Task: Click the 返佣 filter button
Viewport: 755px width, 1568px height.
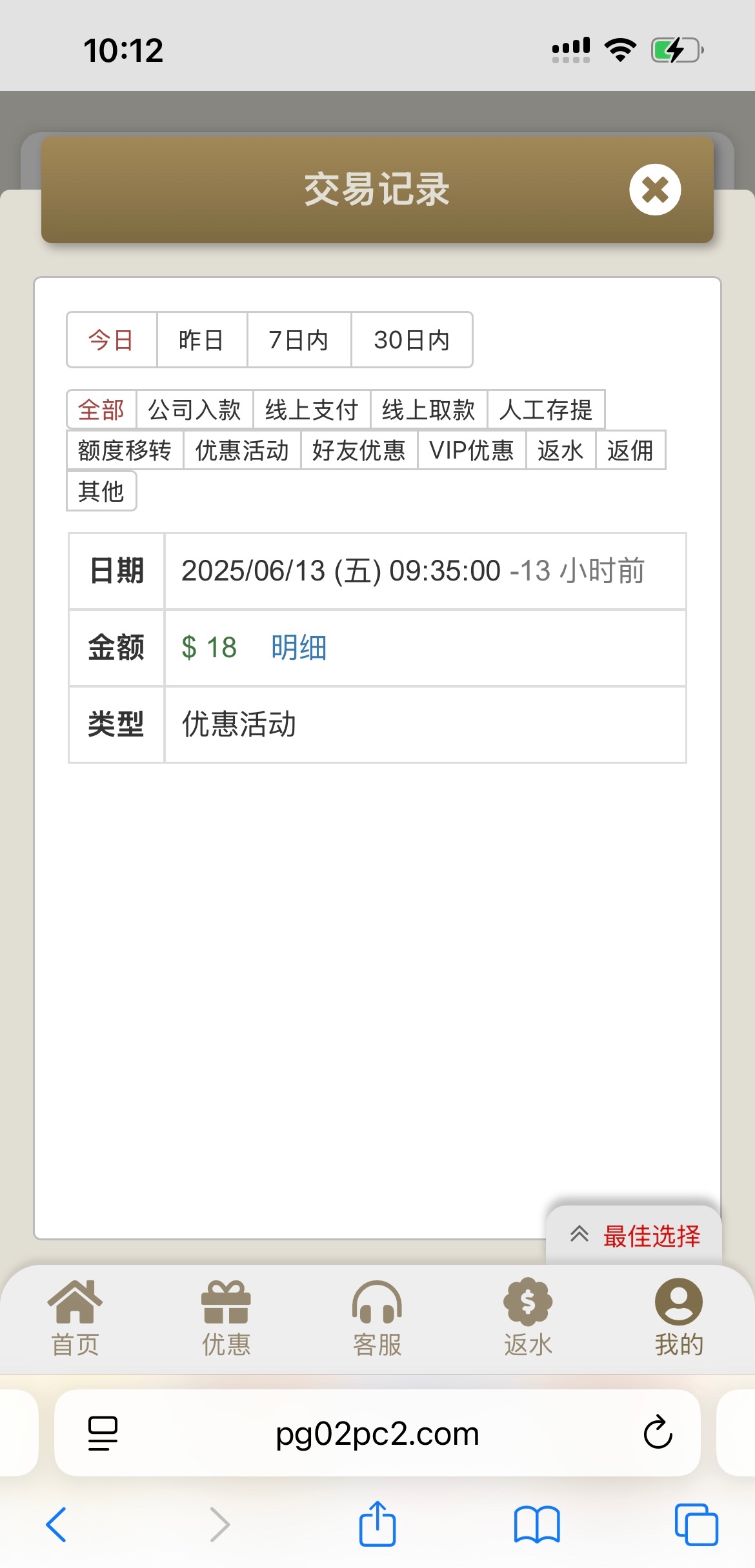Action: [630, 451]
